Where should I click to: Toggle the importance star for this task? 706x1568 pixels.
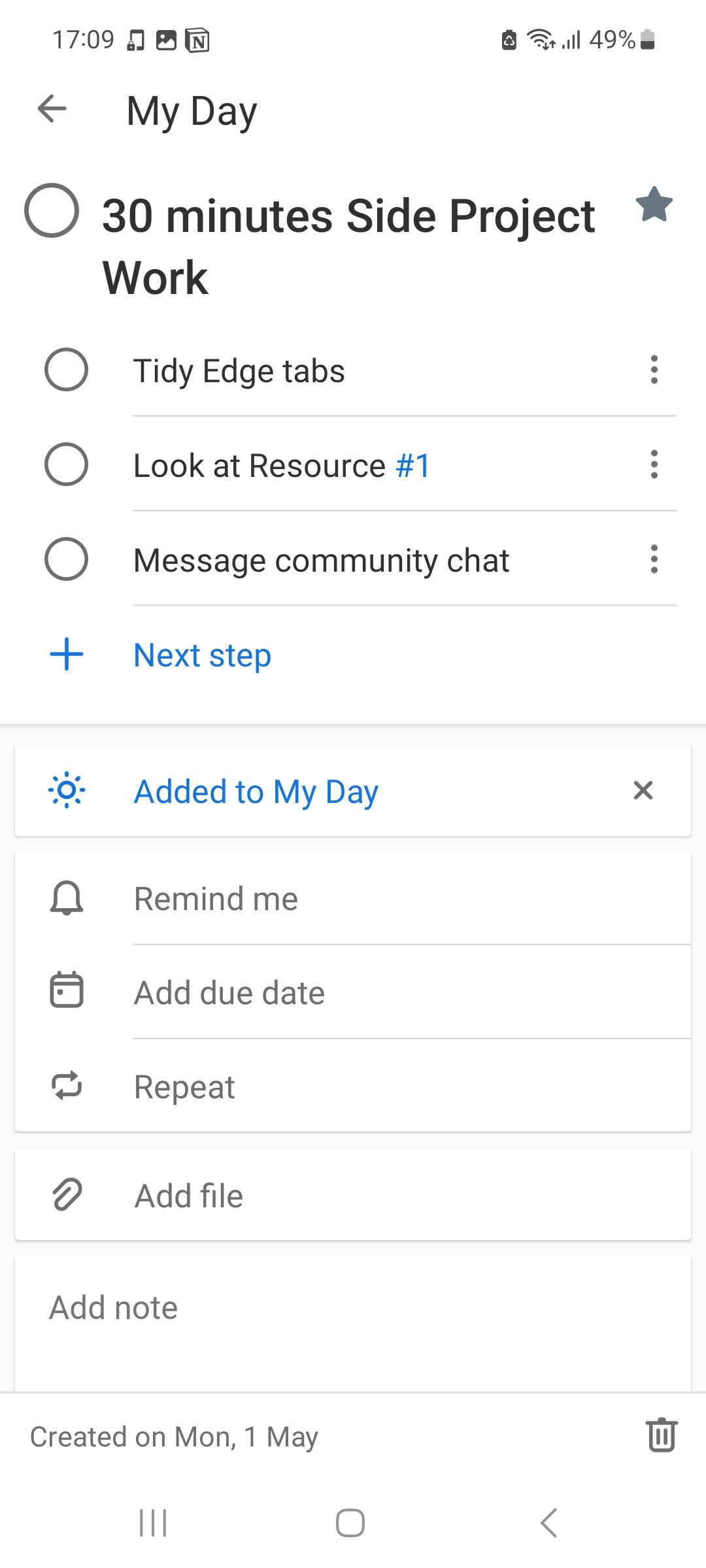pyautogui.click(x=654, y=205)
